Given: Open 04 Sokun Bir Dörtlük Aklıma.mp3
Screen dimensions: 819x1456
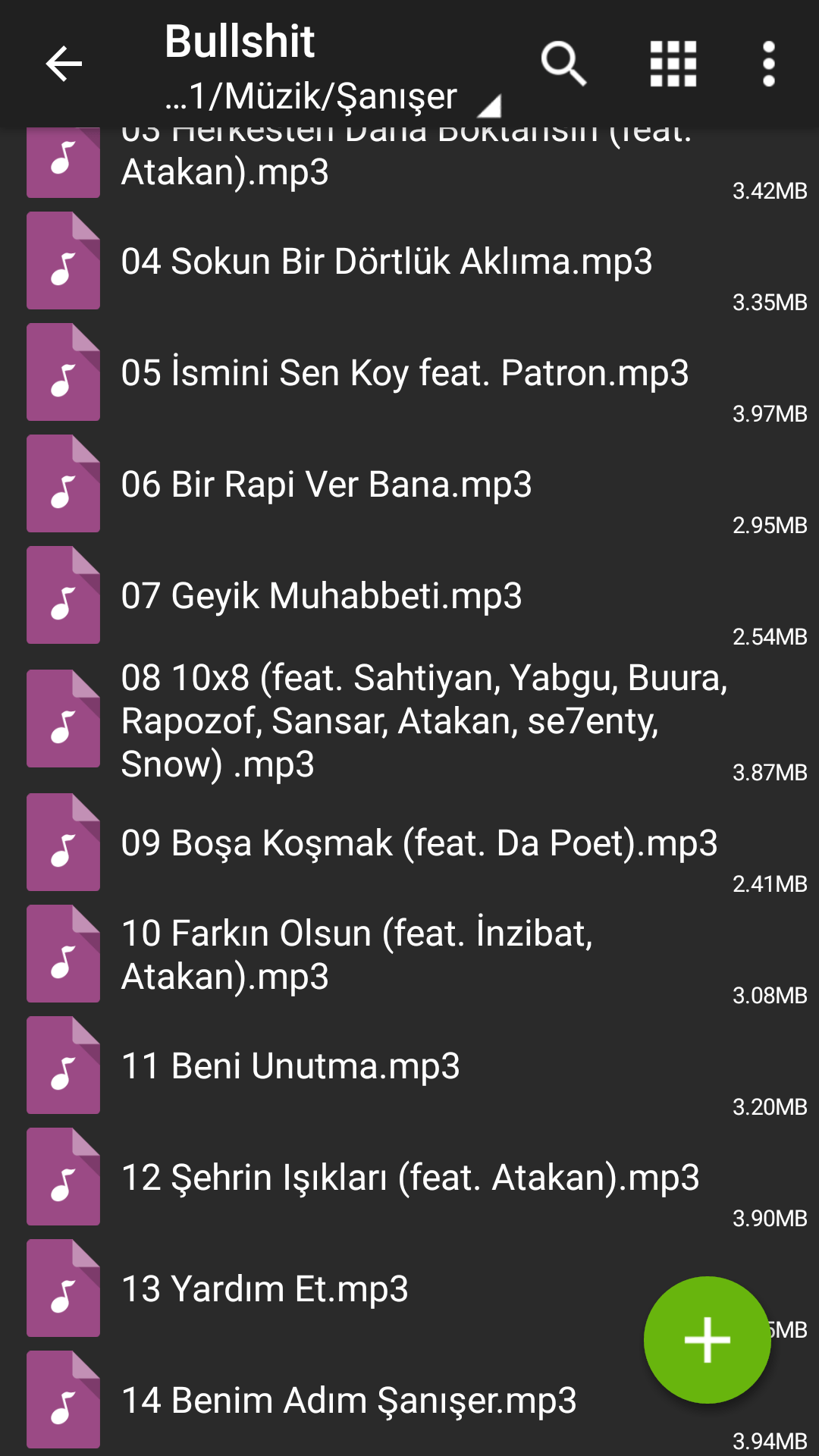Looking at the screenshot, I should (387, 262).
